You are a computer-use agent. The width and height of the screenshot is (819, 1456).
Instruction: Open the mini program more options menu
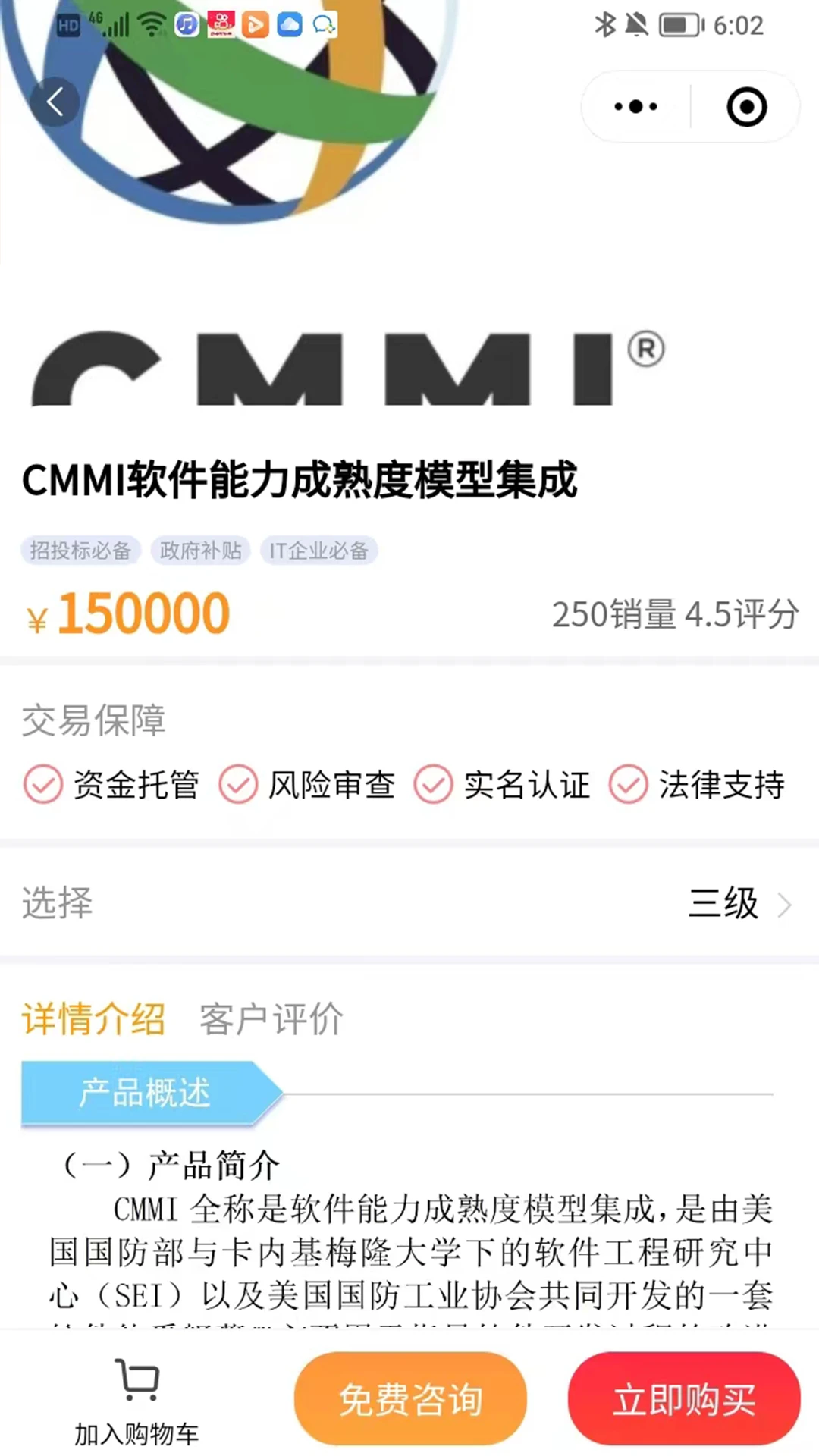635,107
